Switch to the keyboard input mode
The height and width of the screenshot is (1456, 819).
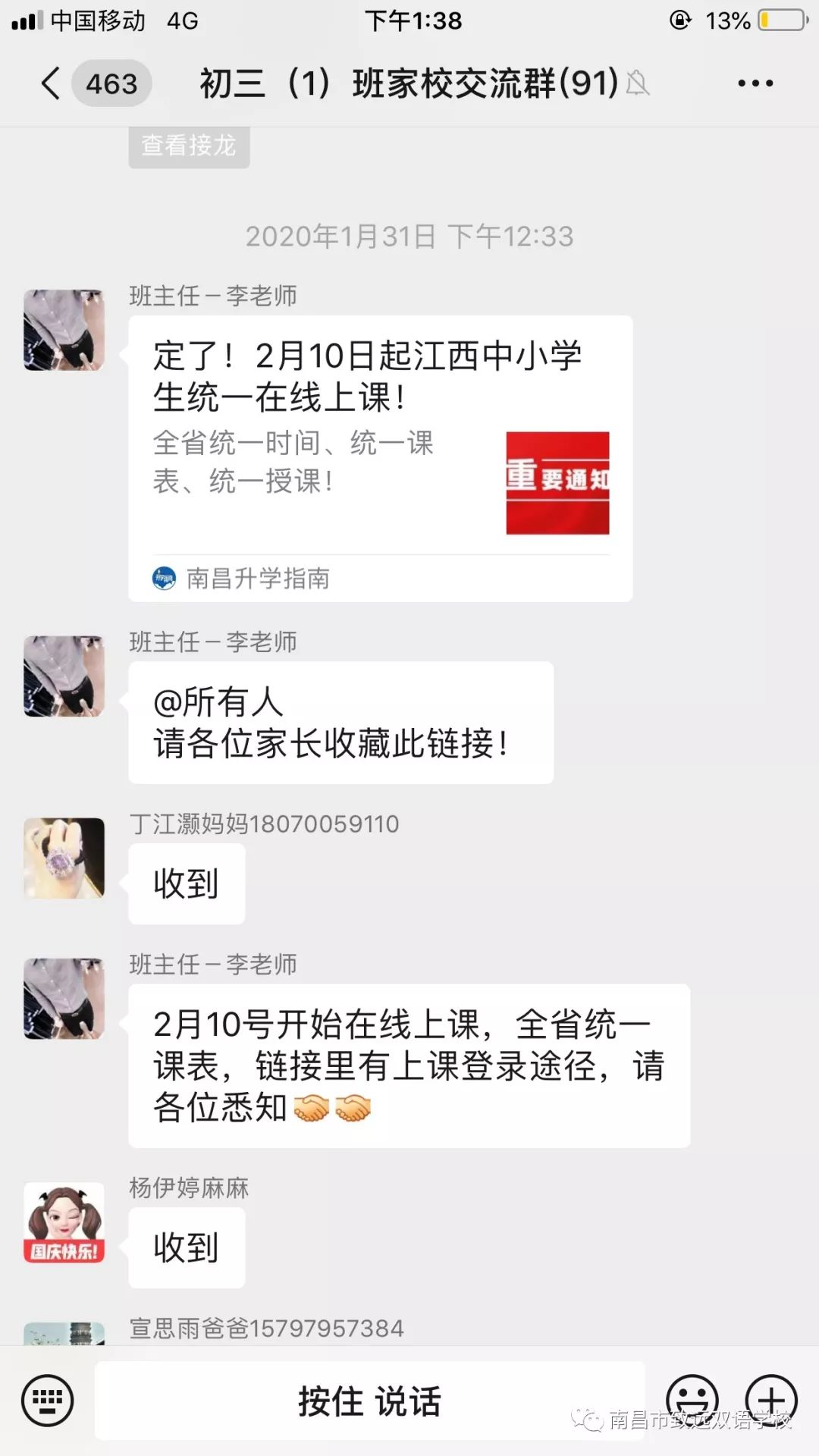point(48,1401)
